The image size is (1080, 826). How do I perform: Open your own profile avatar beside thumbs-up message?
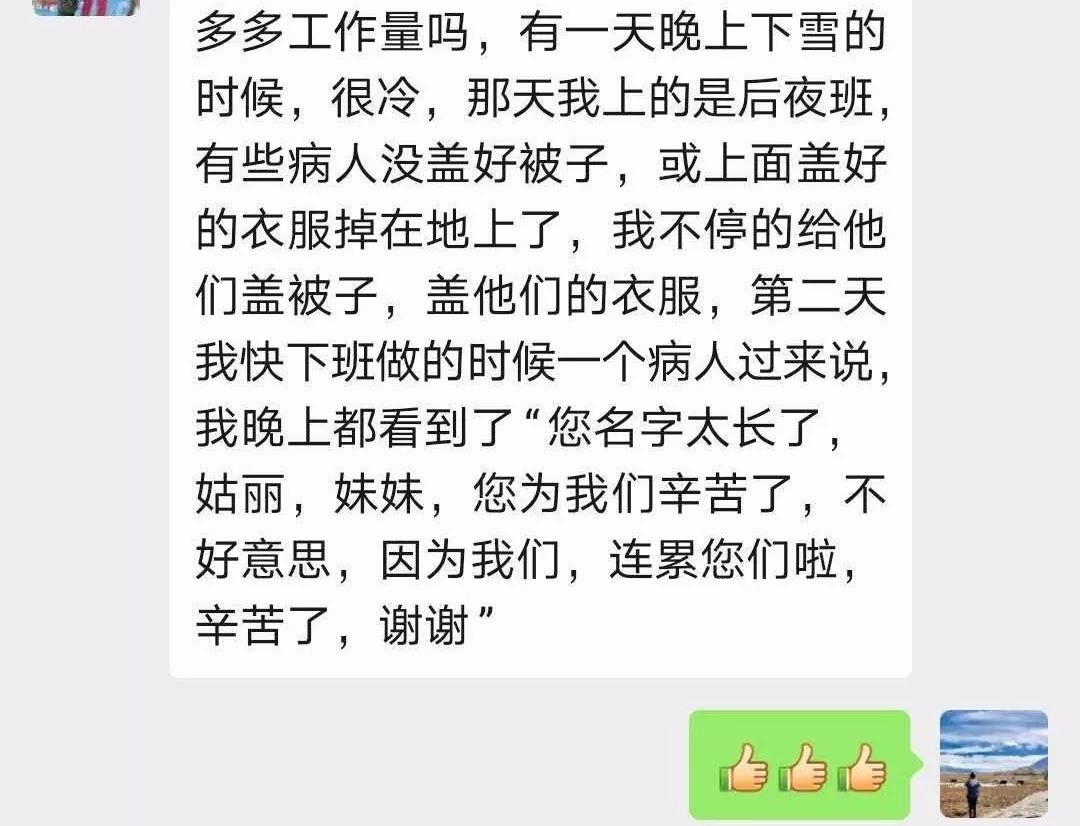click(x=993, y=764)
